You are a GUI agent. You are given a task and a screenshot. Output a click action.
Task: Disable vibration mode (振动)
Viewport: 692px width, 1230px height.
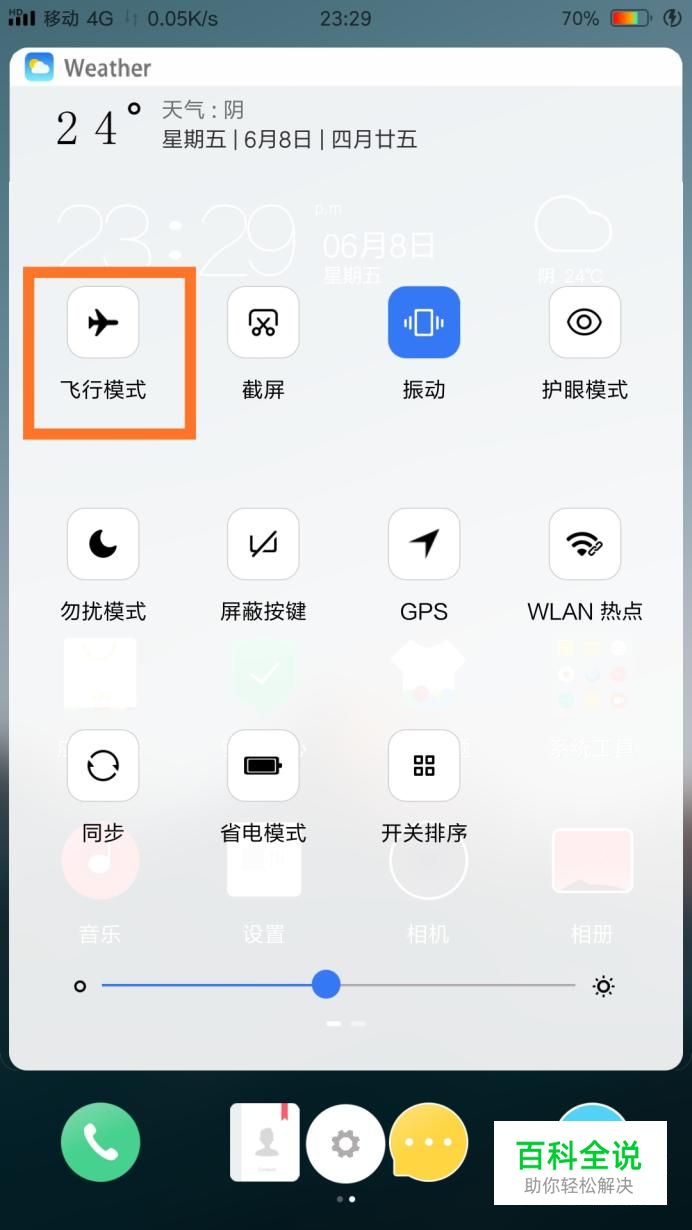(x=424, y=323)
